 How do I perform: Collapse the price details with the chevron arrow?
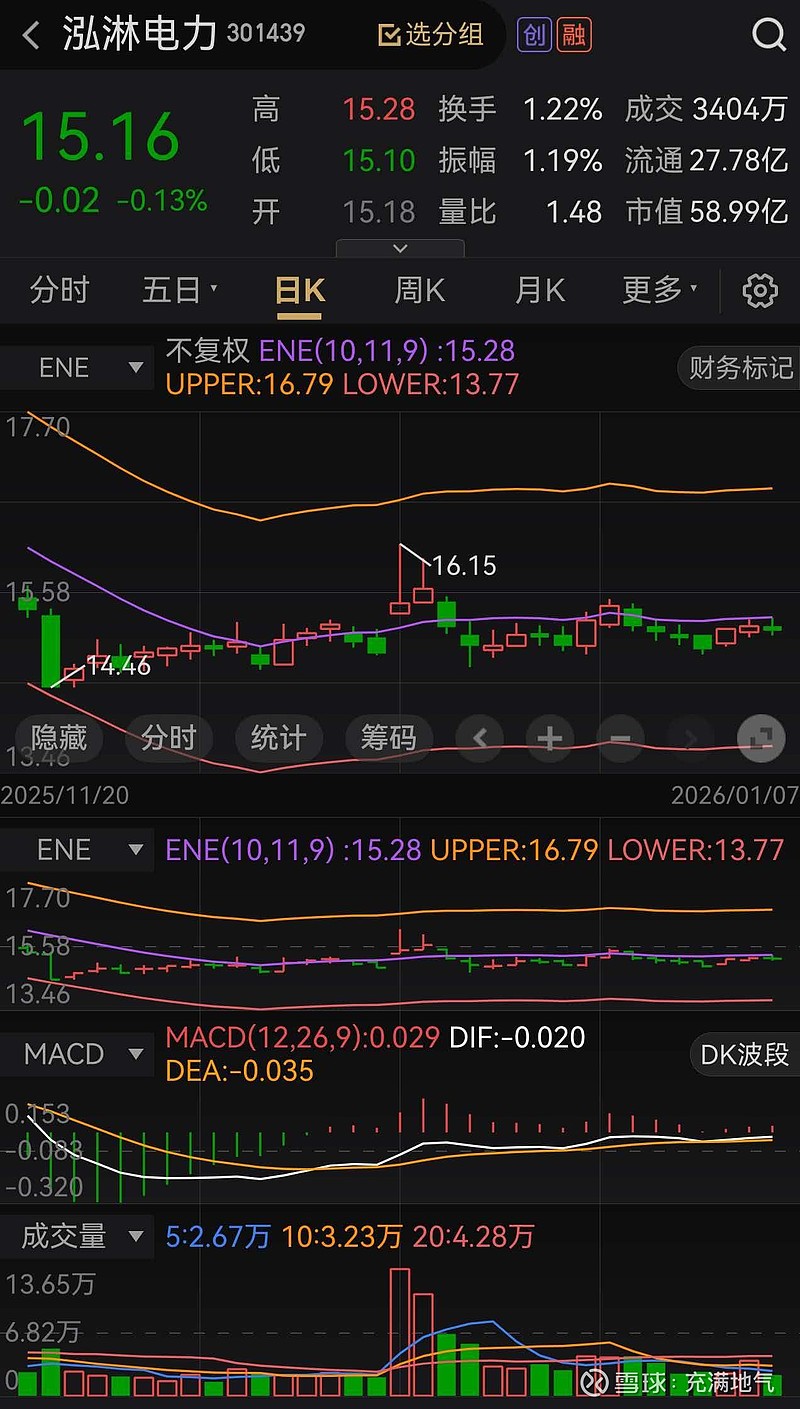(400, 247)
